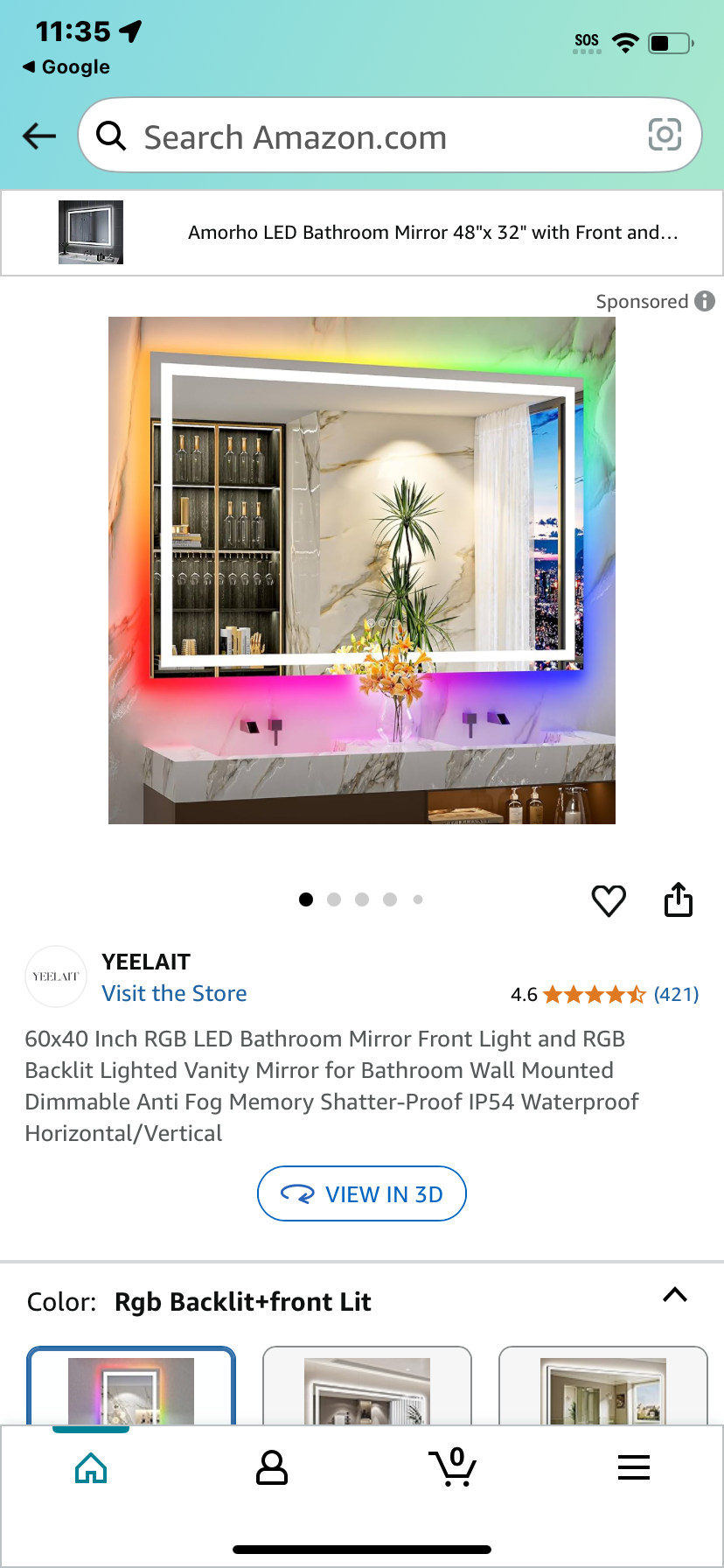Add the mirror to a wish list with the heart
The height and width of the screenshot is (1568, 724).
pyautogui.click(x=609, y=900)
